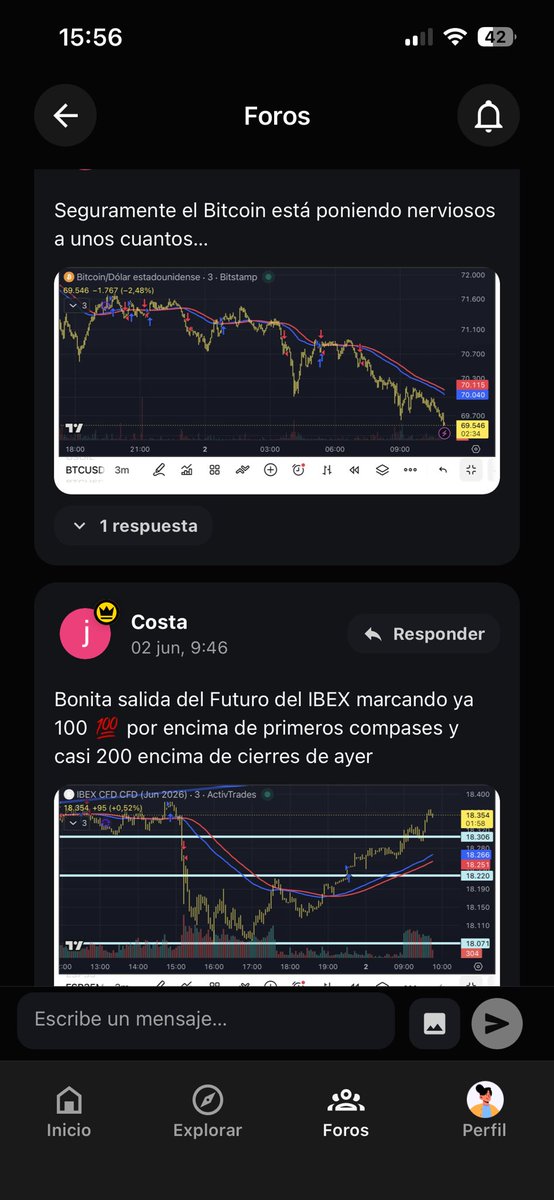
Task: Open the Bitcoin chart image
Action: [276, 380]
